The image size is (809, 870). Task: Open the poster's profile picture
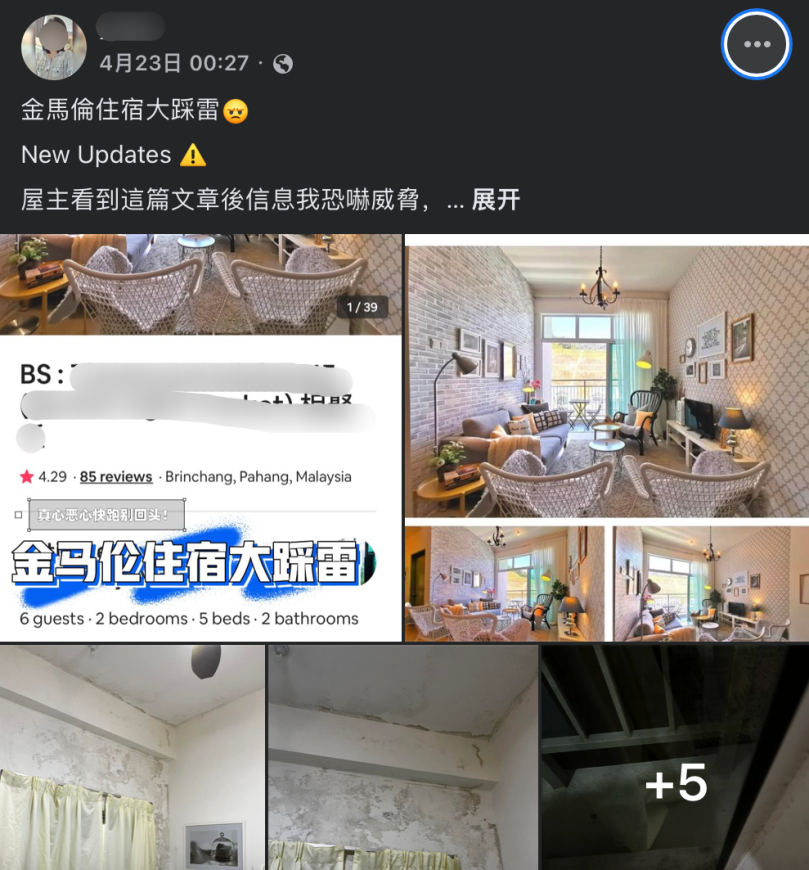click(53, 47)
